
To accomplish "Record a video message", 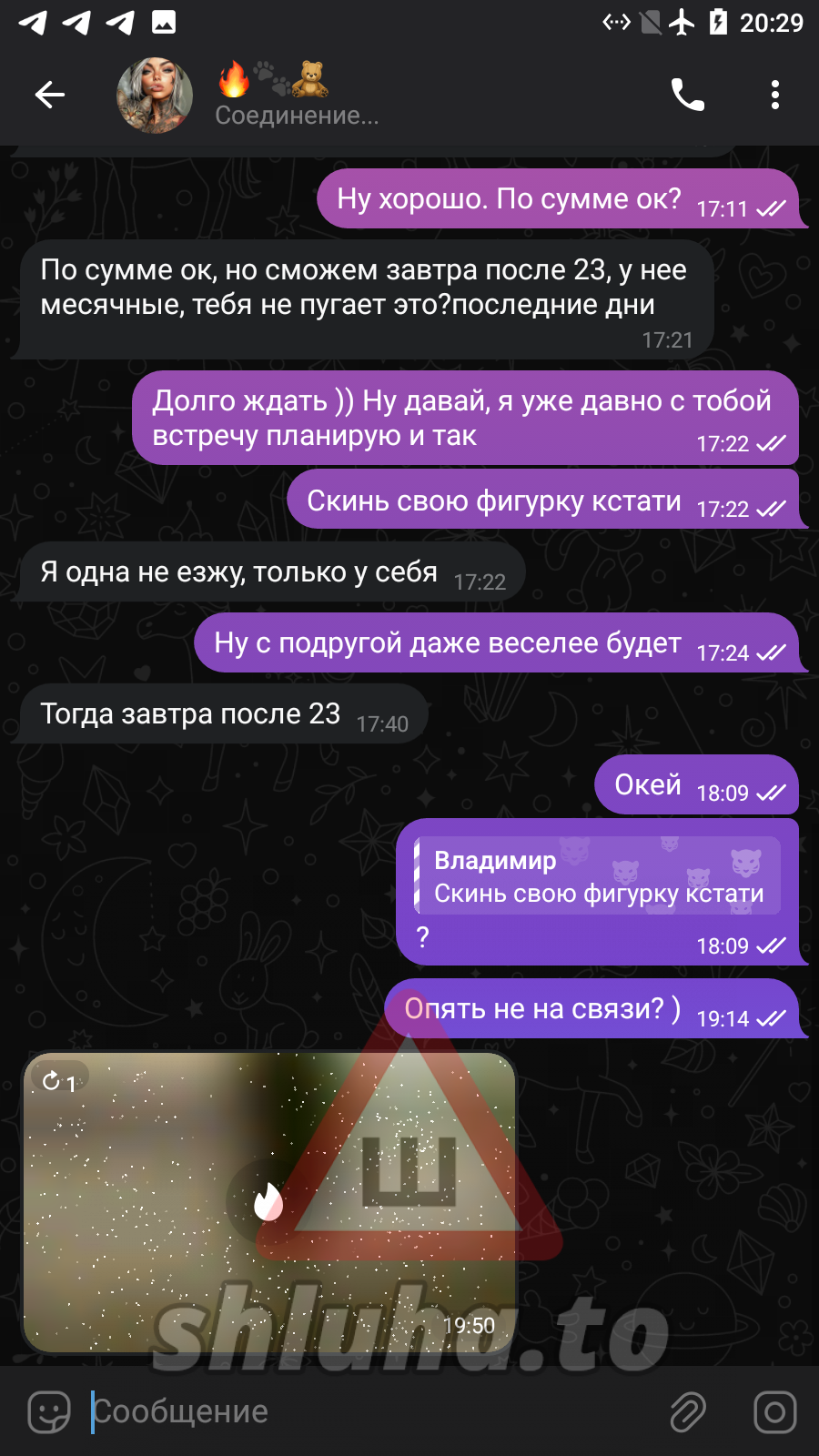I will (774, 1412).
